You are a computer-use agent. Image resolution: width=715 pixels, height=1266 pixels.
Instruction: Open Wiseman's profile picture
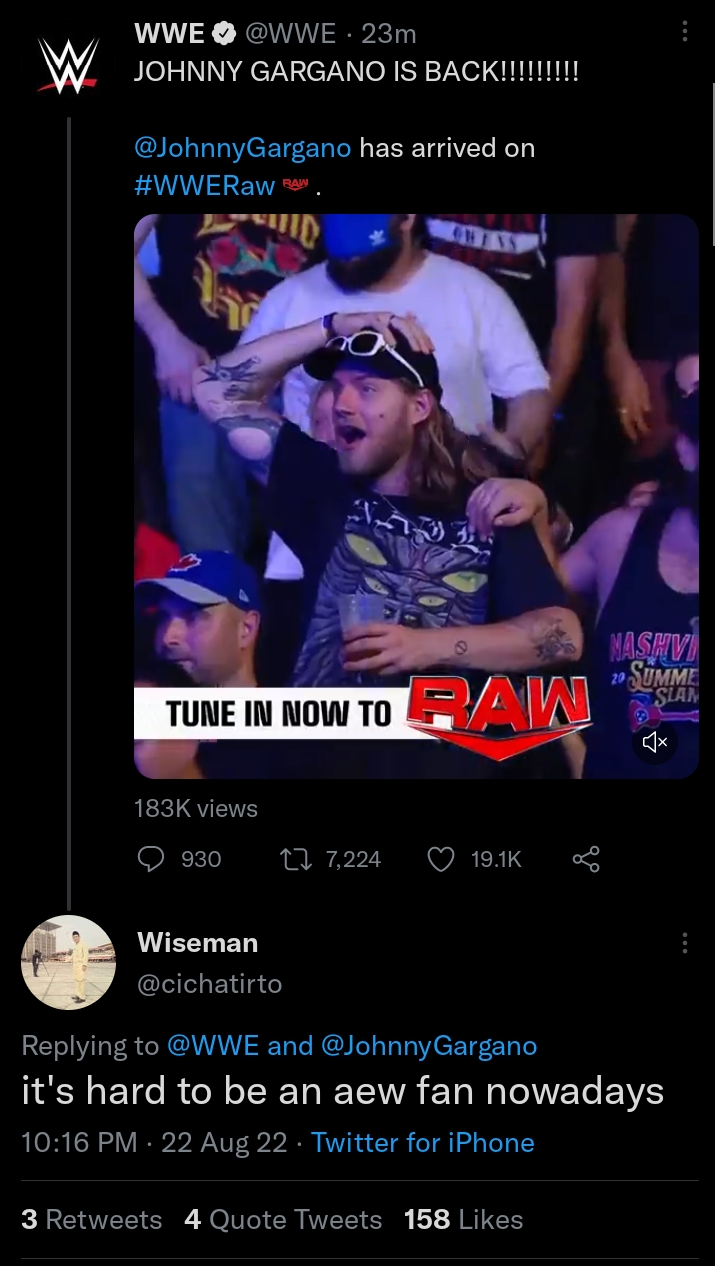(68, 962)
